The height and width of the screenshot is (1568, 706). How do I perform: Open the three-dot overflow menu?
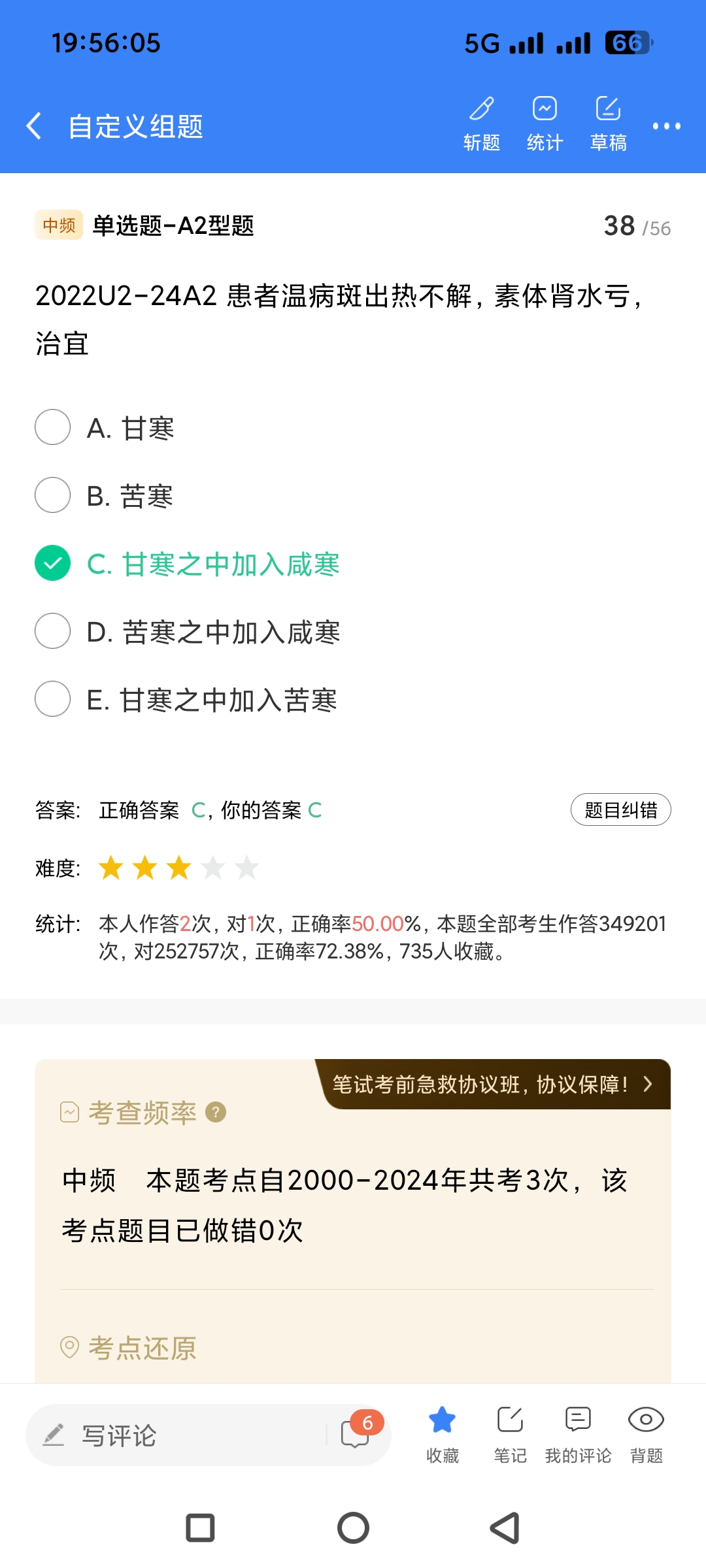[x=666, y=125]
